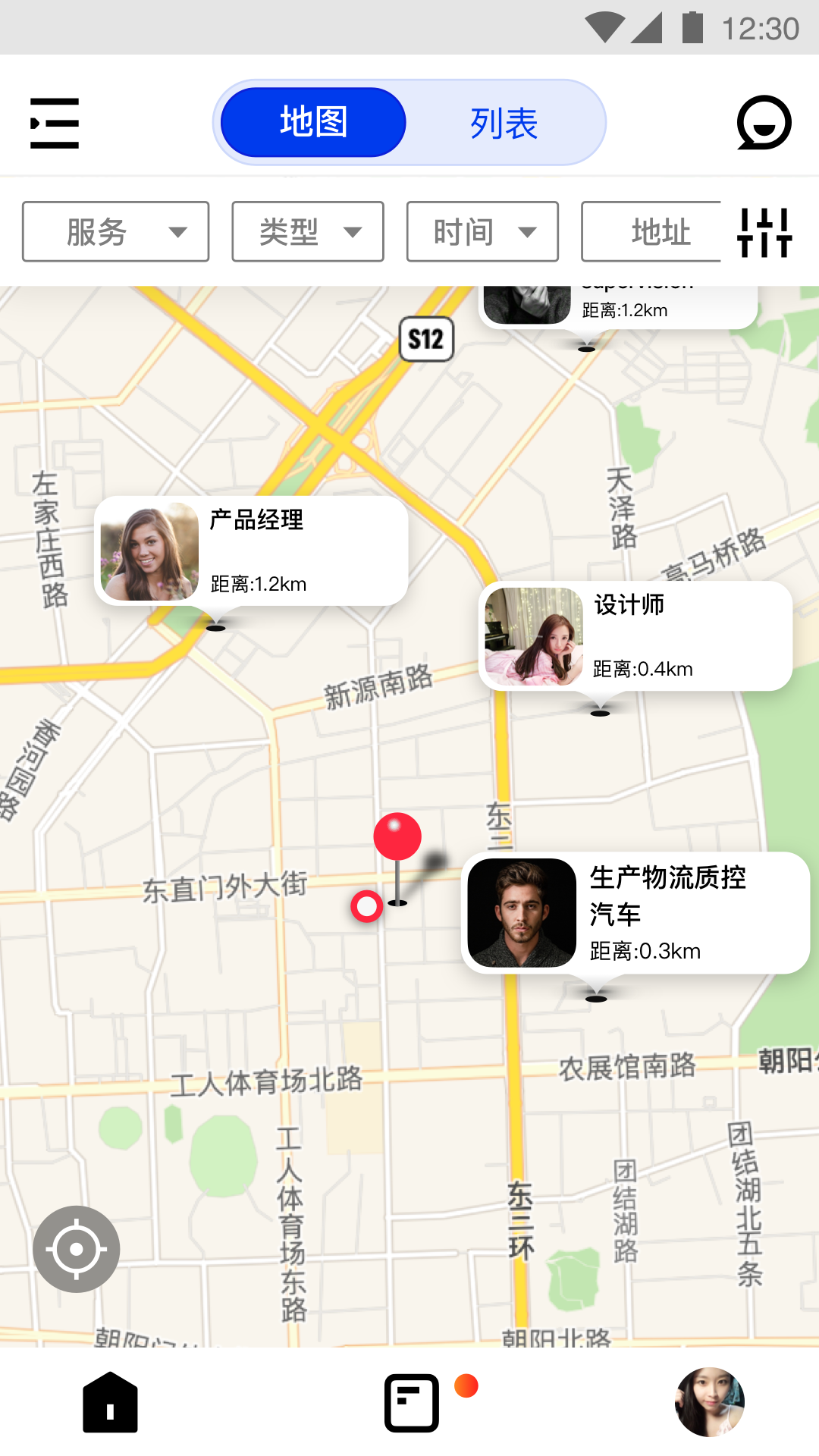Expand the 服务 dropdown filter
The width and height of the screenshot is (819, 1456).
coord(115,232)
